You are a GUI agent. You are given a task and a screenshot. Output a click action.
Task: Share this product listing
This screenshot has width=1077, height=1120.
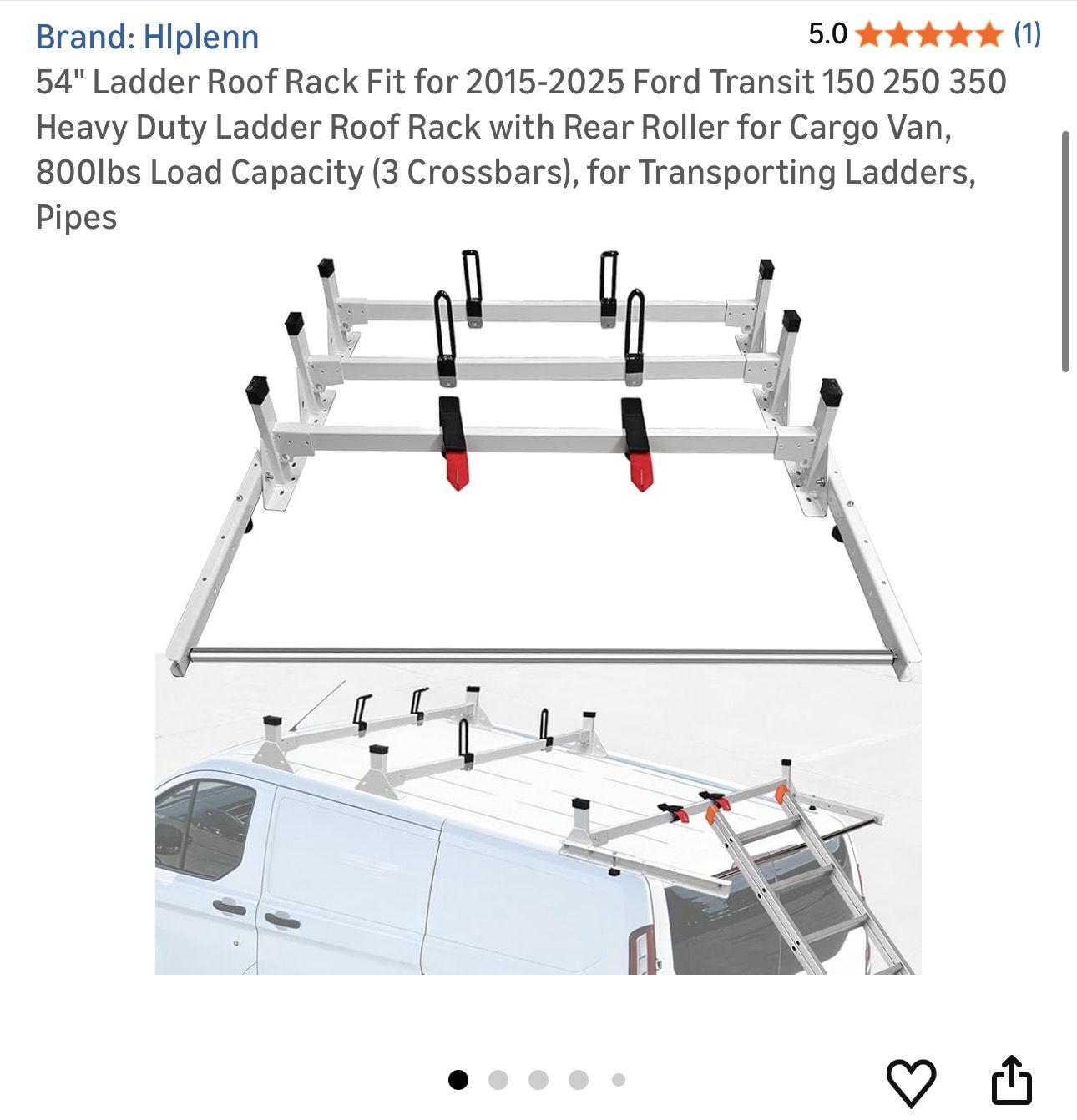coord(1011,1081)
